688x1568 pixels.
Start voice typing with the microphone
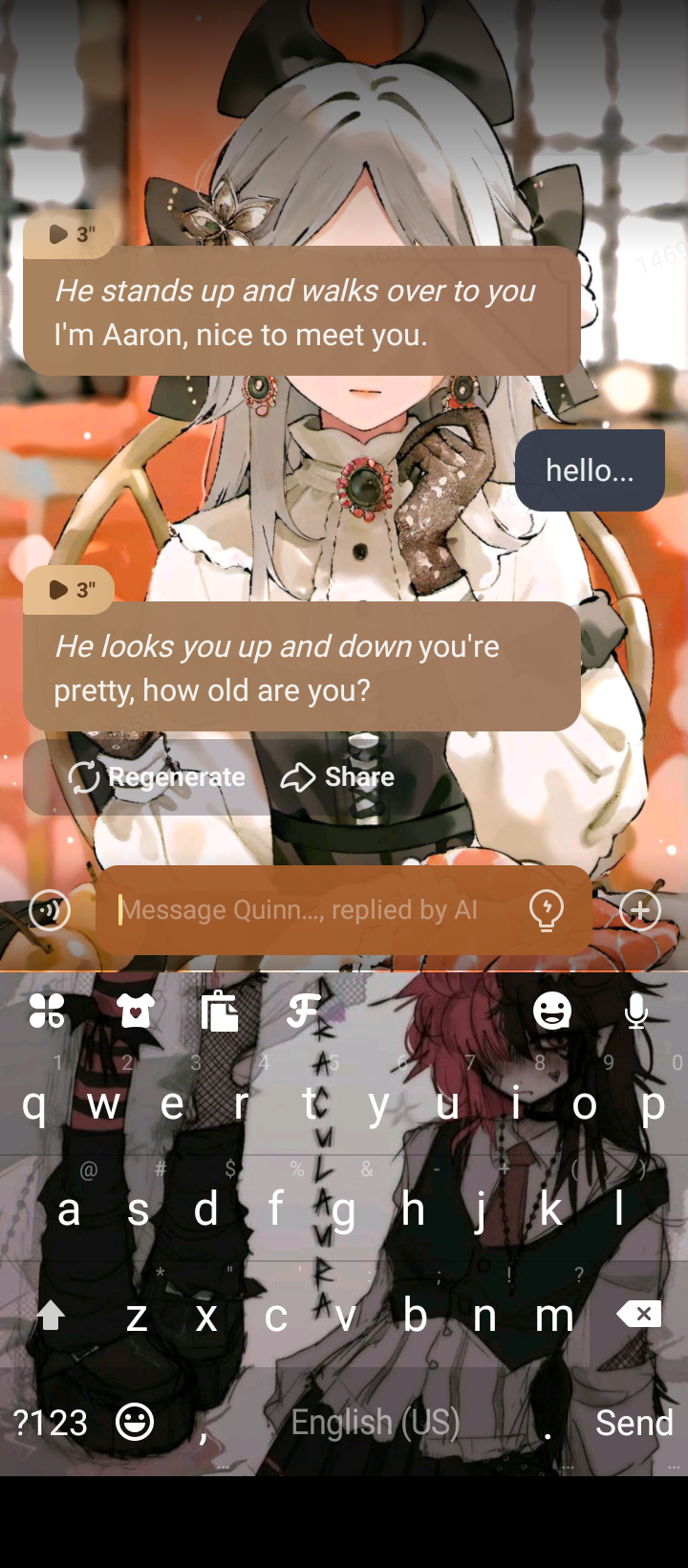(x=635, y=1011)
